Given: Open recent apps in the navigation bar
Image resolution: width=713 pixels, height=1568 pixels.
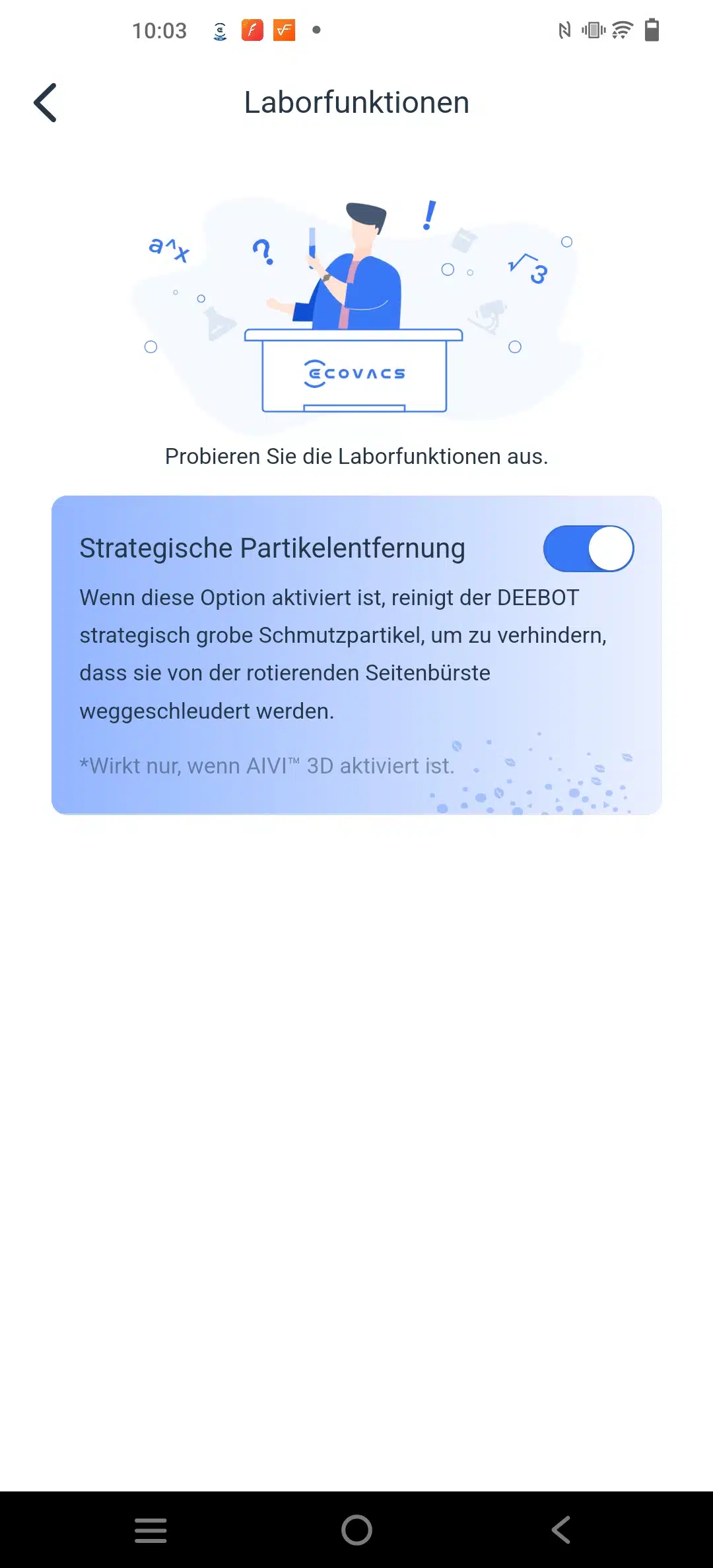Looking at the screenshot, I should click(151, 1530).
